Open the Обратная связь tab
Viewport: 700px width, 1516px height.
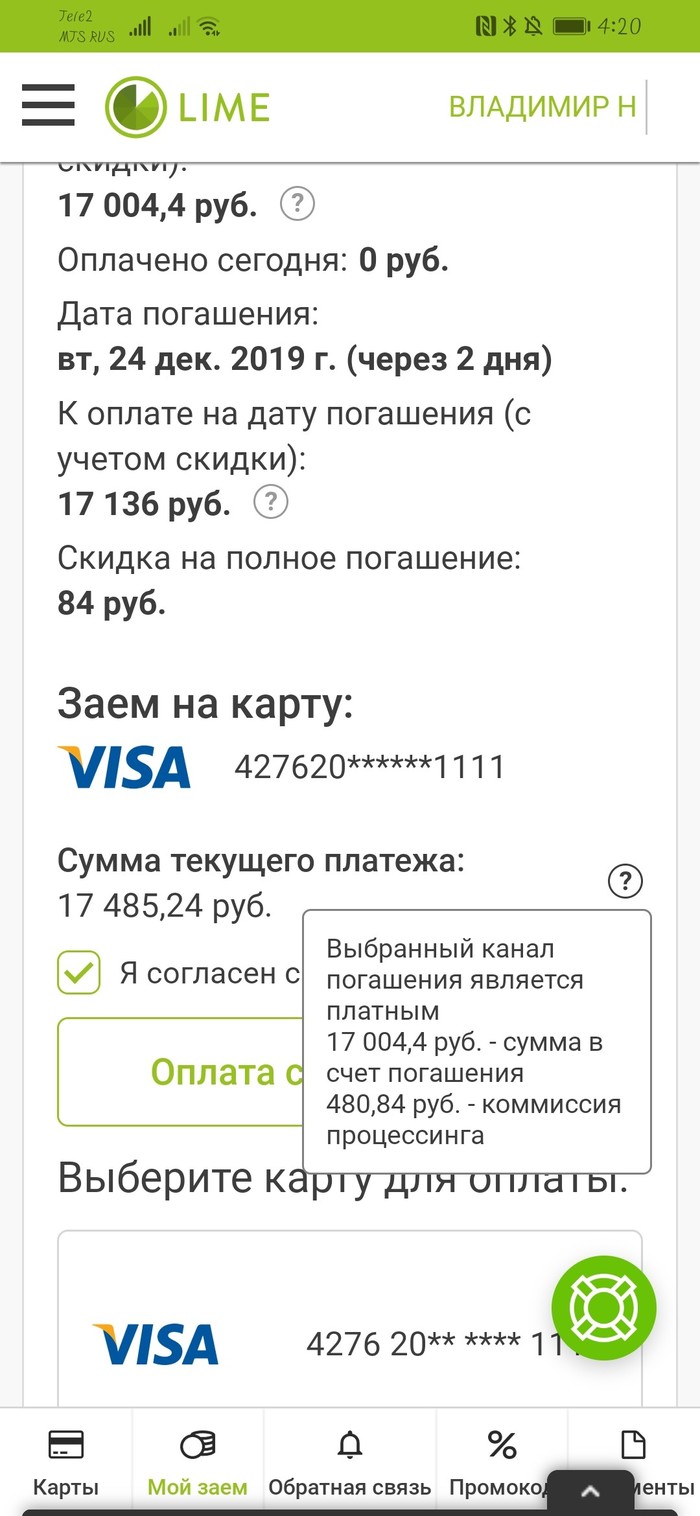click(349, 1464)
